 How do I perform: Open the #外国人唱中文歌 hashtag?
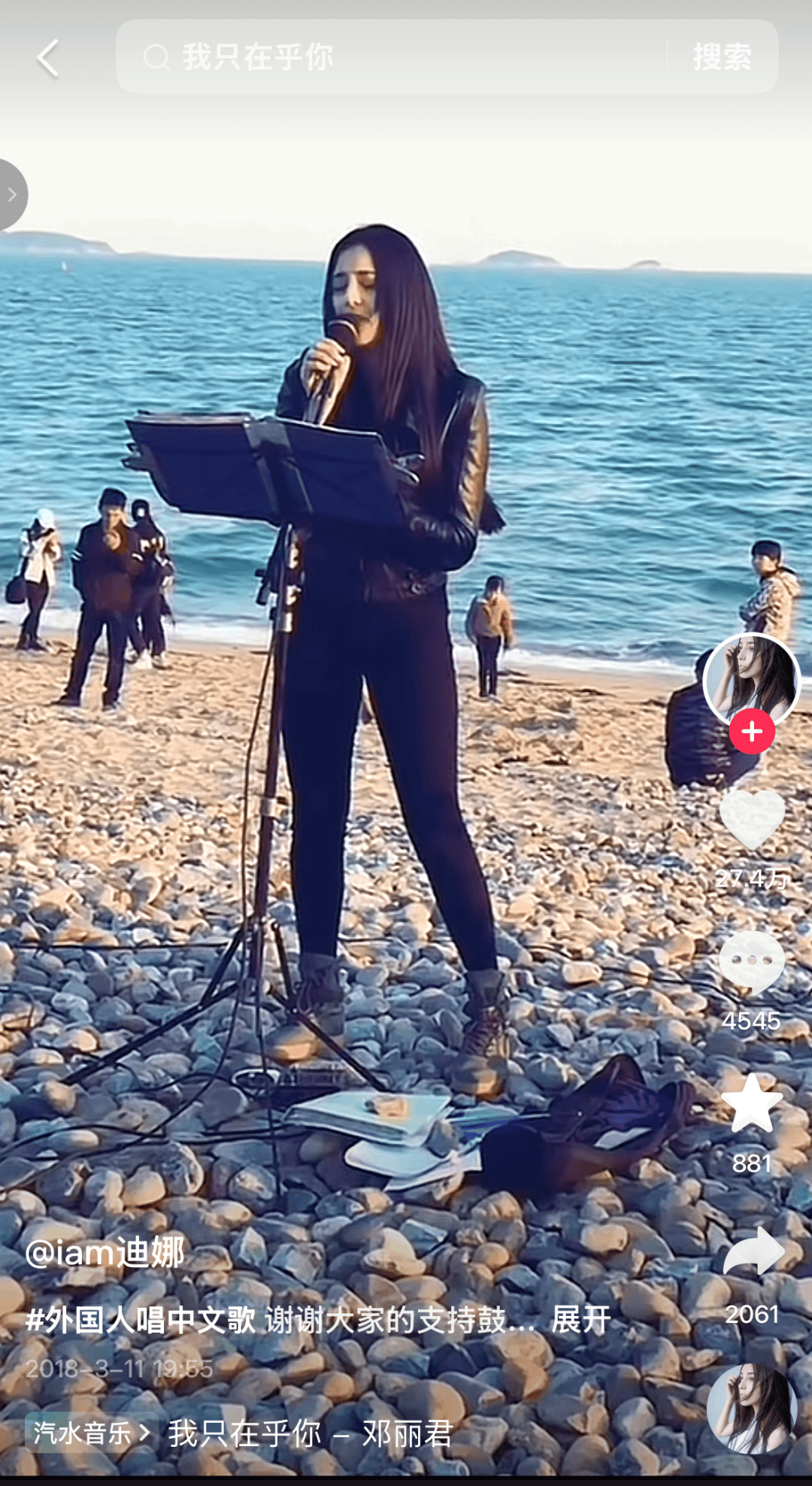coord(141,1320)
